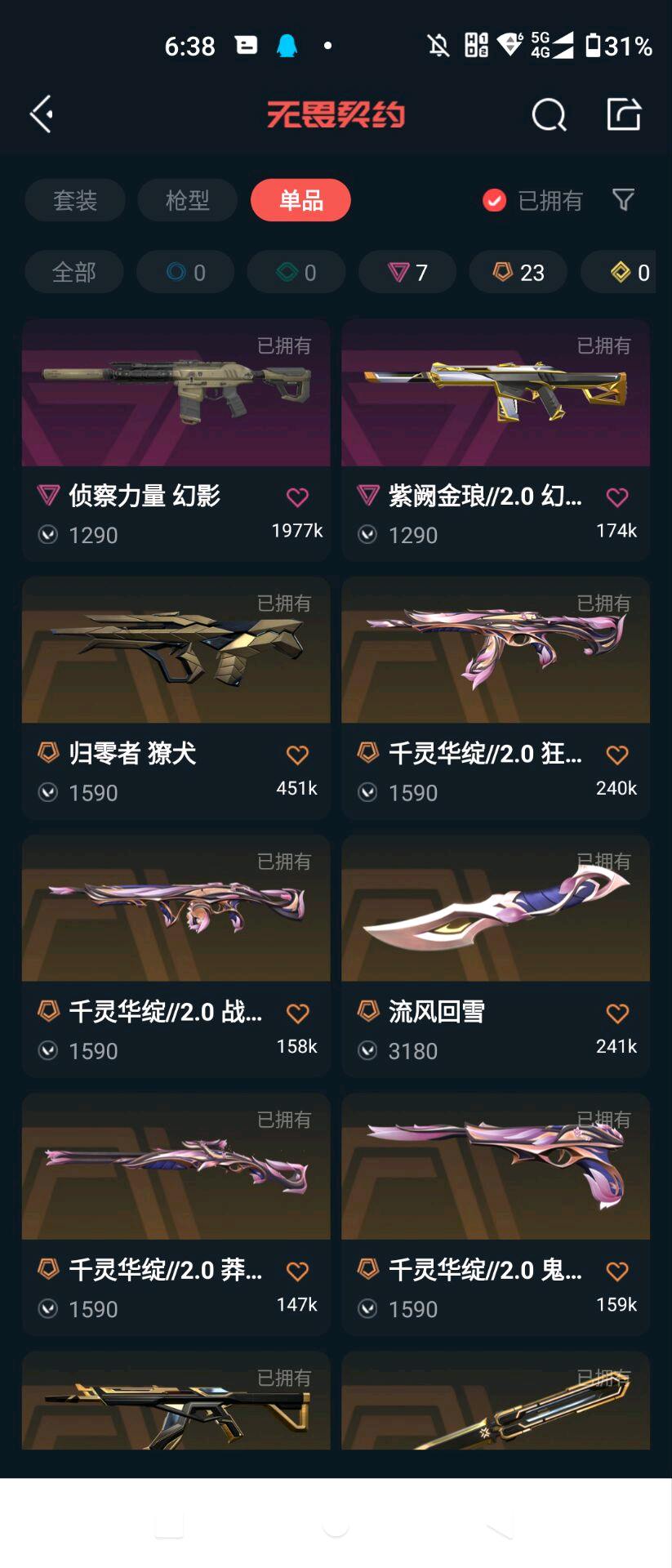Like the 紫阙金琅//2.0 skin
The height and width of the screenshot is (1568, 672).
tap(617, 497)
